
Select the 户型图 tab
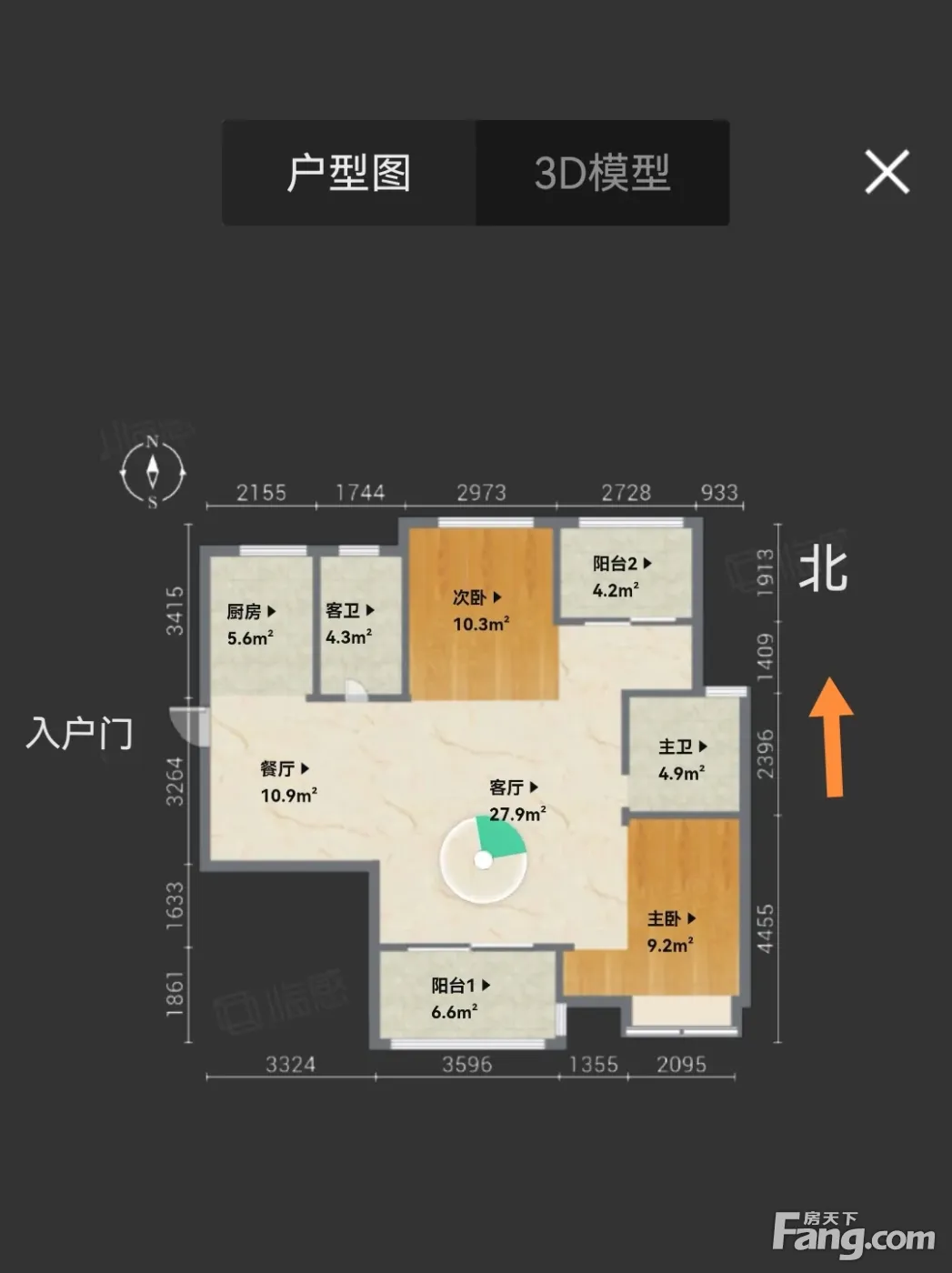(x=349, y=173)
